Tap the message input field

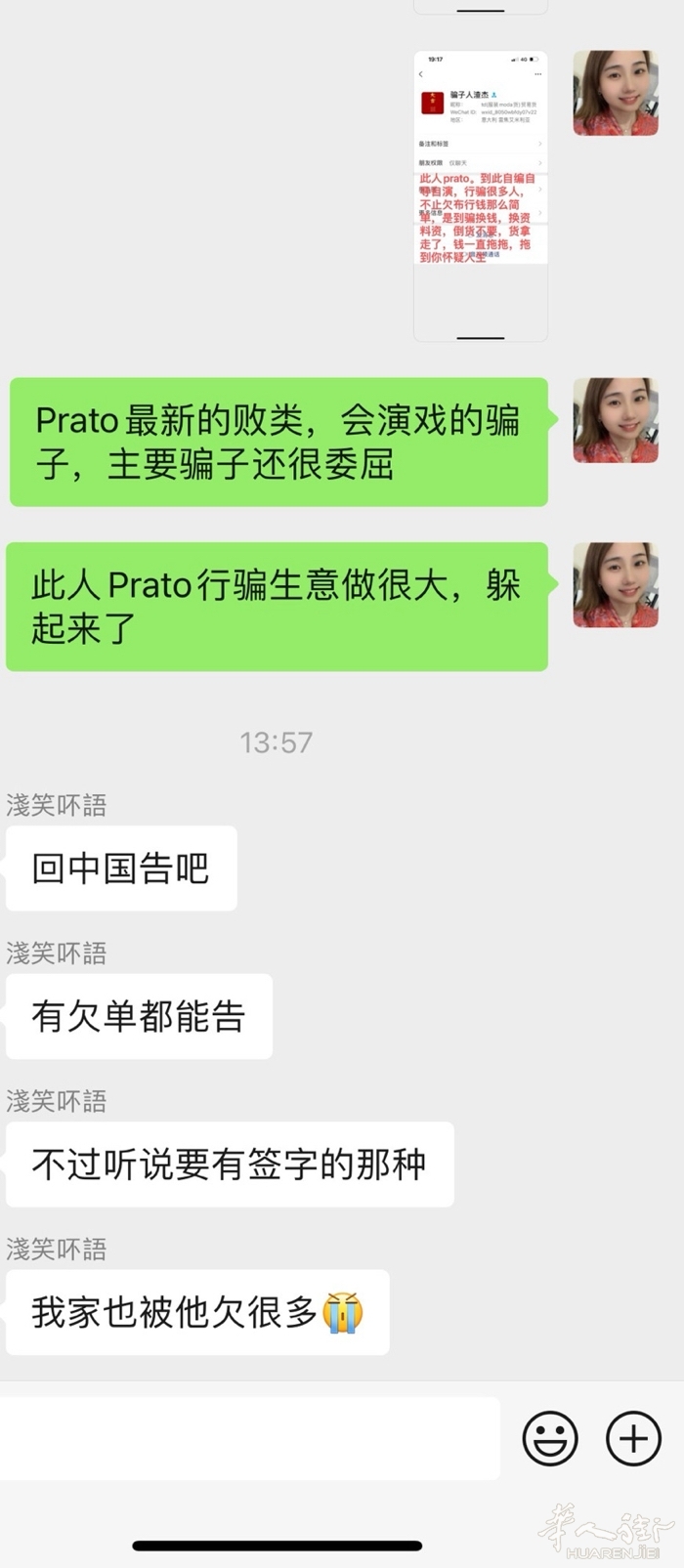tap(249, 1437)
